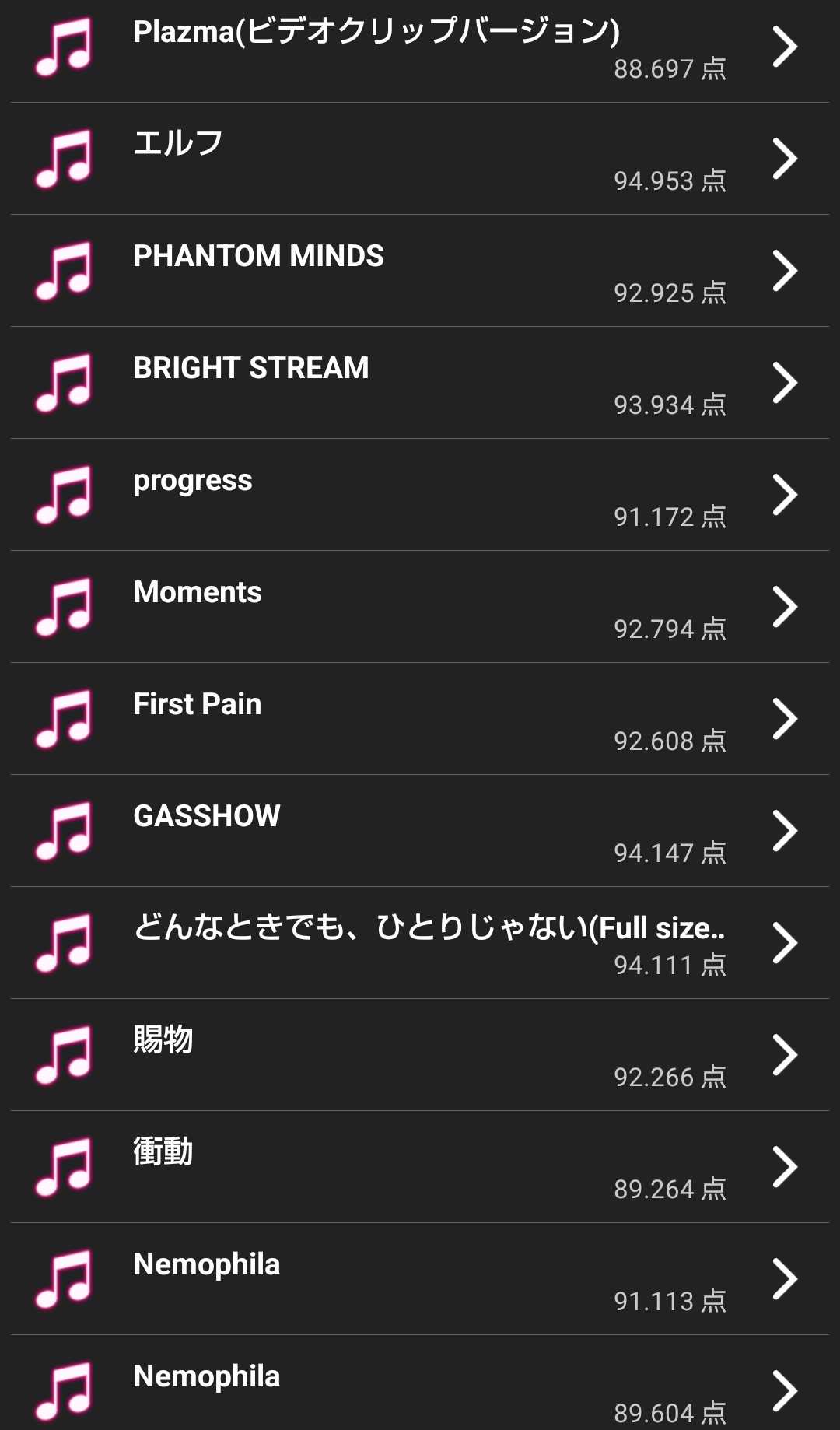The width and height of the screenshot is (840, 1430).
Task: Select the 賜物 song entry
Action: click(x=420, y=1056)
